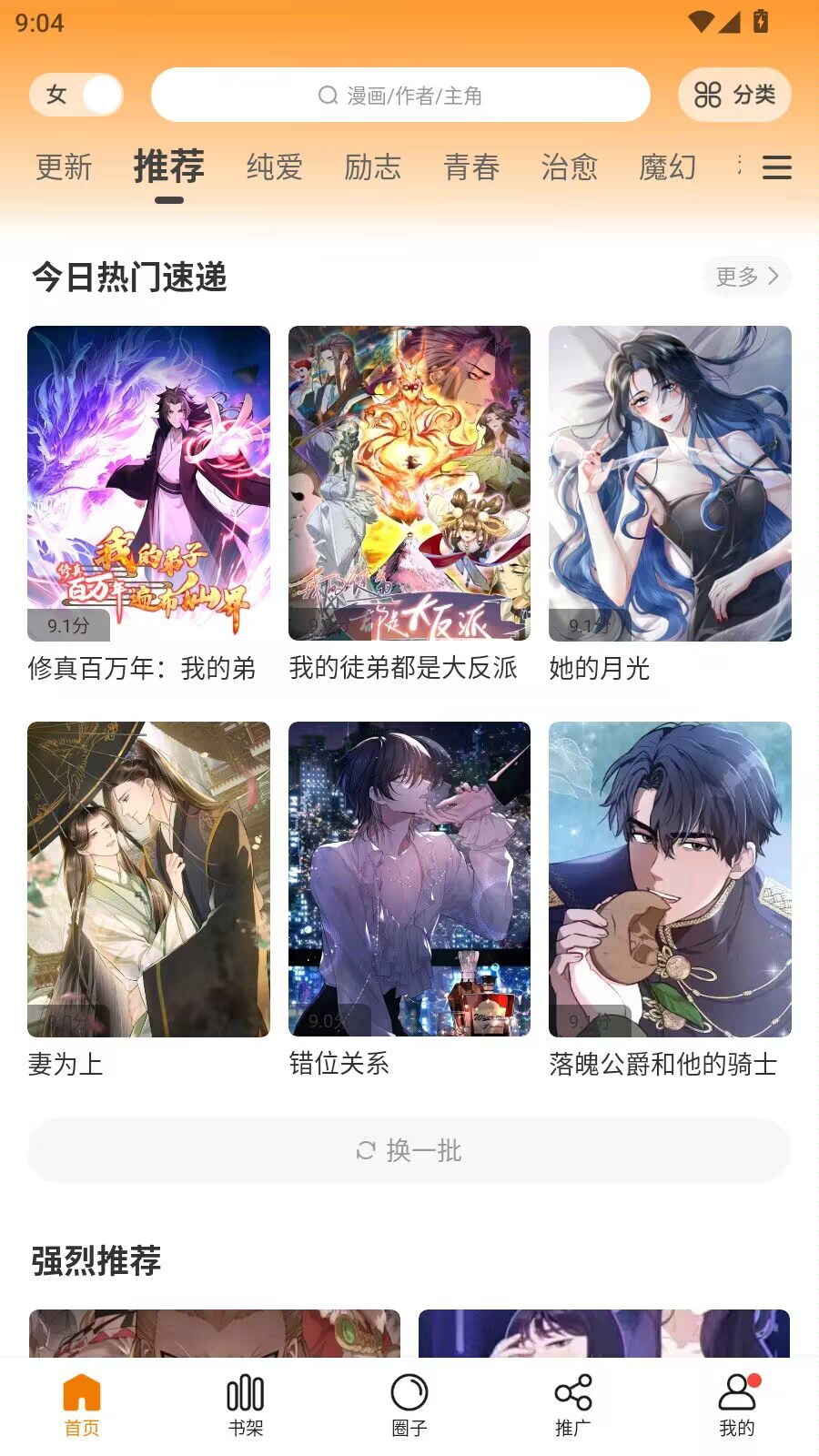Switch to the 纯爱 tab
Image resolution: width=819 pixels, height=1456 pixels.
pyautogui.click(x=274, y=167)
